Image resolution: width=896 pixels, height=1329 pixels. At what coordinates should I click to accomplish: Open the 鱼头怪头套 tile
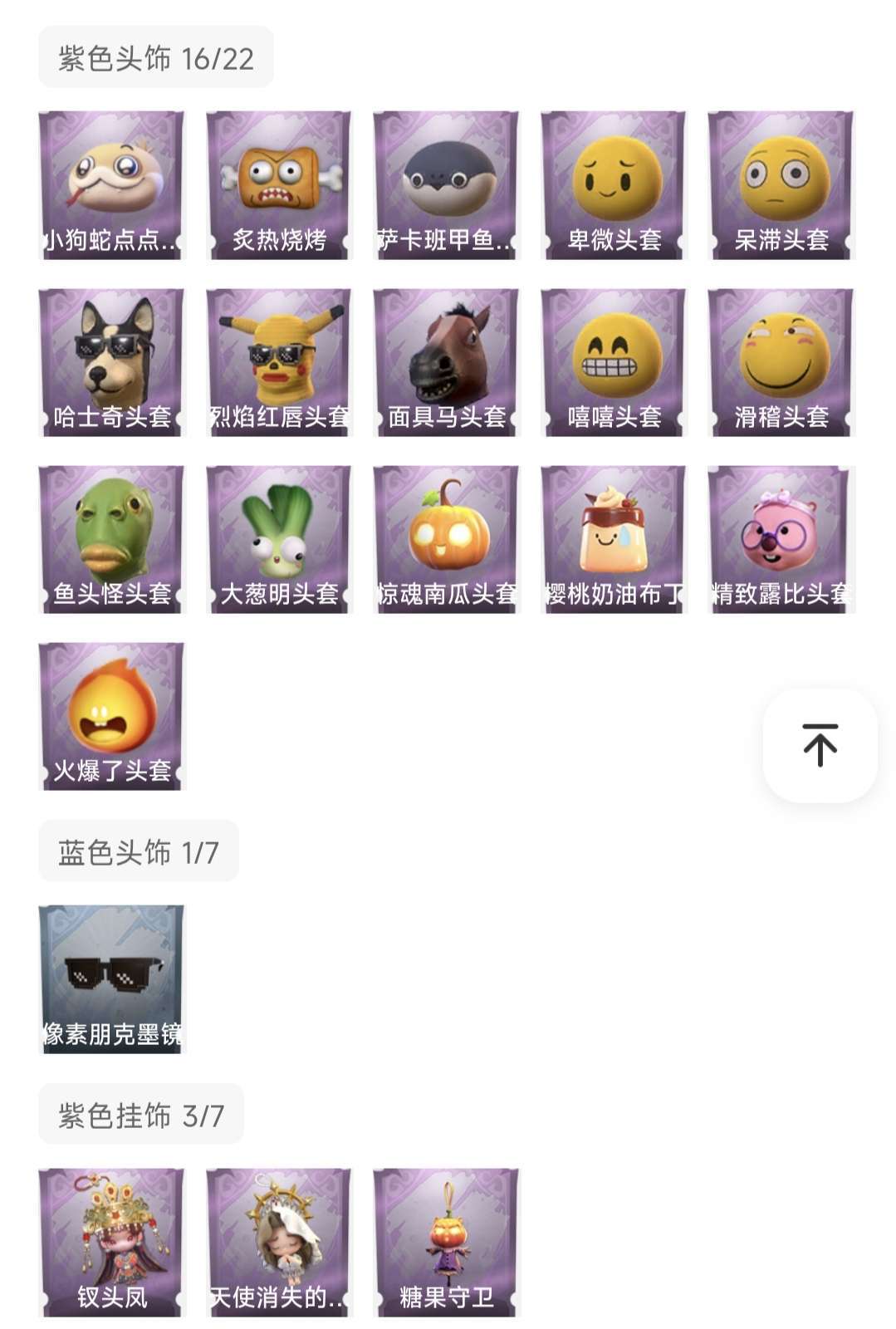coord(112,539)
